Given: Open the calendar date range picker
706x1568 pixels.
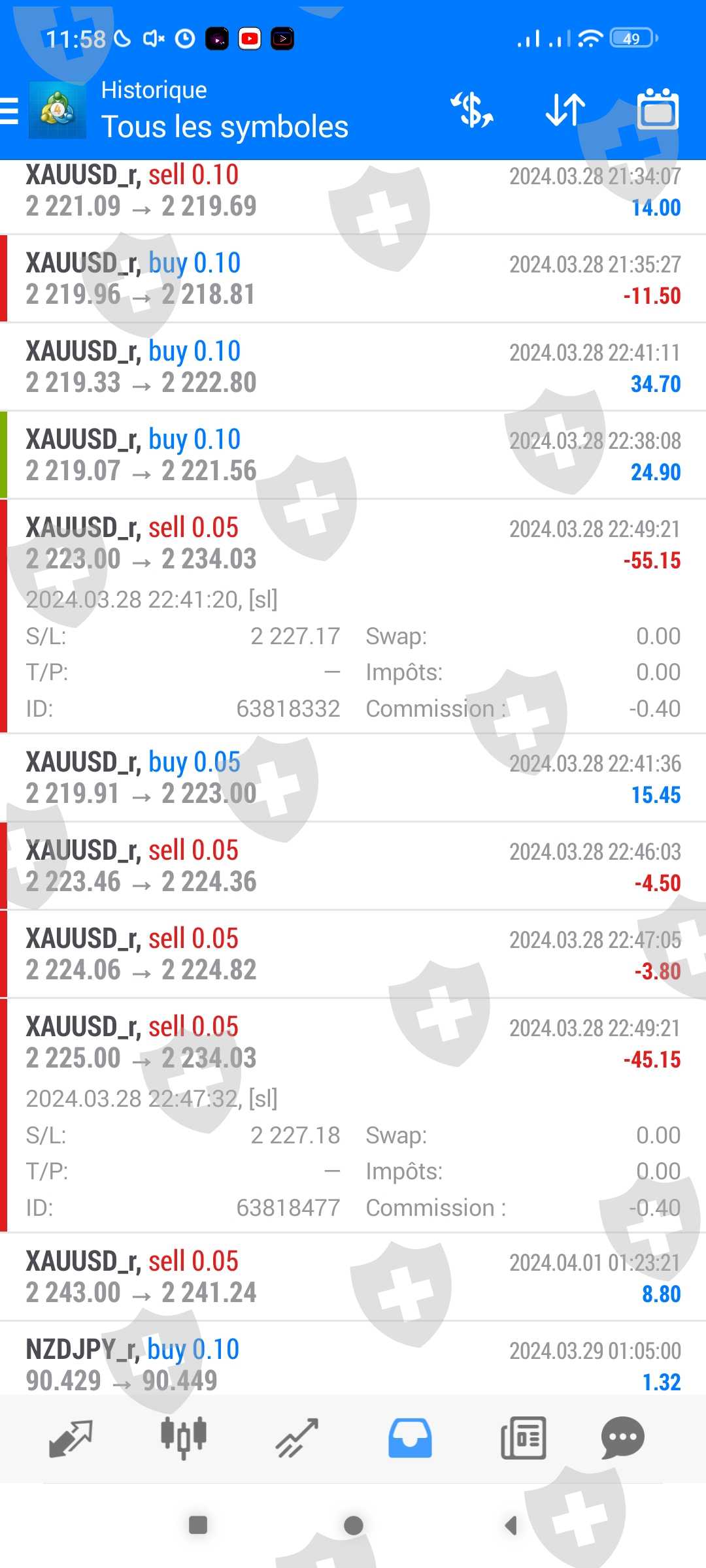Looking at the screenshot, I should [658, 110].
